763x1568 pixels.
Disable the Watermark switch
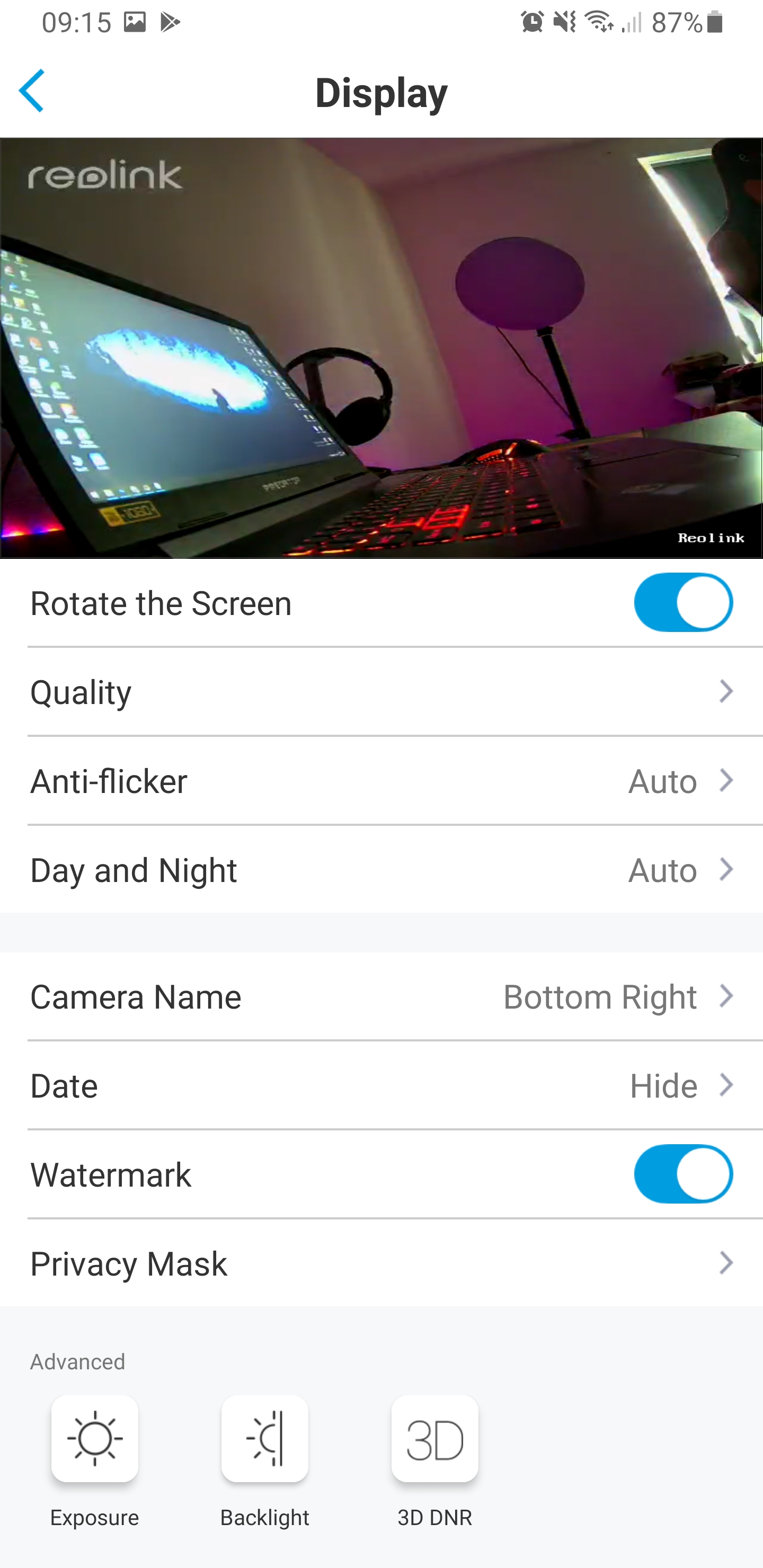pyautogui.click(x=683, y=1174)
